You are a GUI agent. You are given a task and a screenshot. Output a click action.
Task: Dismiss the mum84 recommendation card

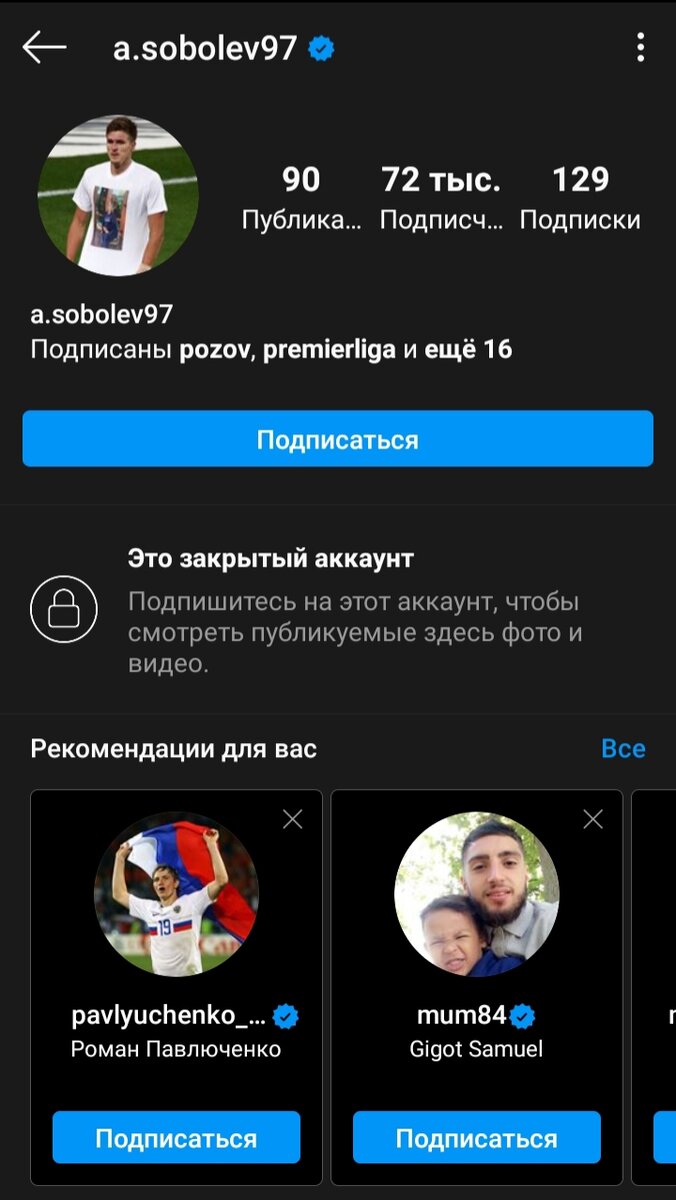click(593, 820)
